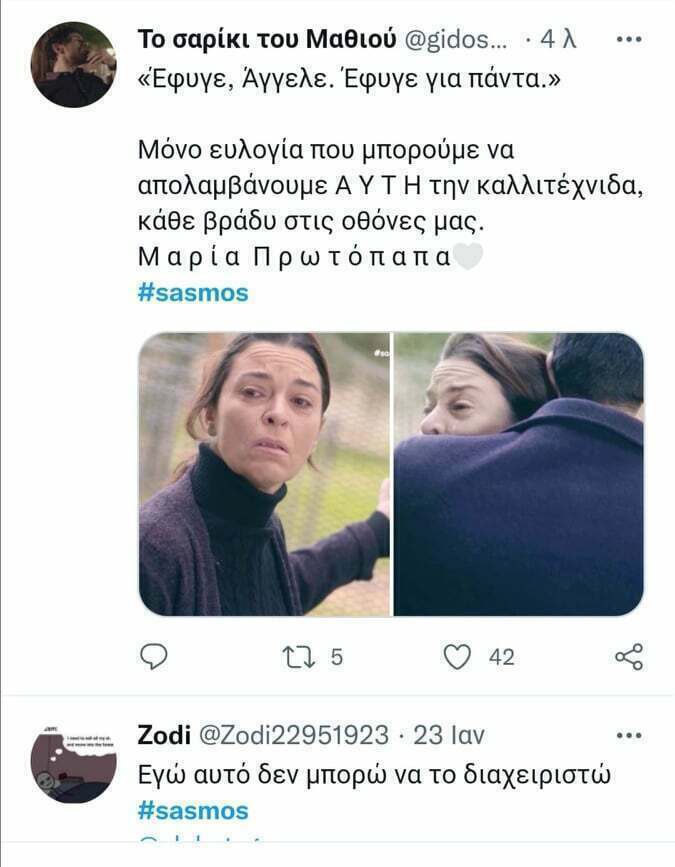675x867 pixels.
Task: Share Το σαρίκι του Μαθιού's tweet
Action: tap(626, 656)
